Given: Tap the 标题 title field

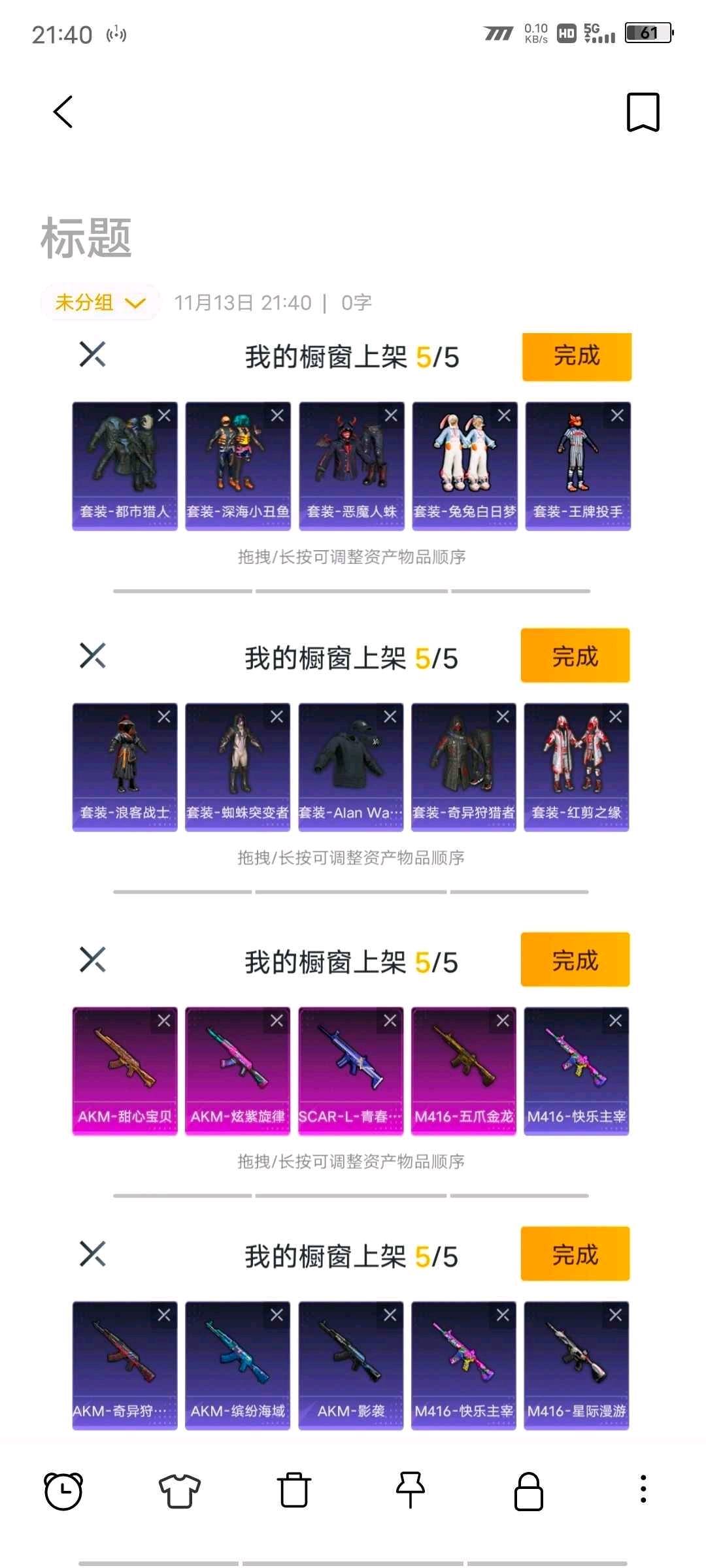Looking at the screenshot, I should (86, 239).
